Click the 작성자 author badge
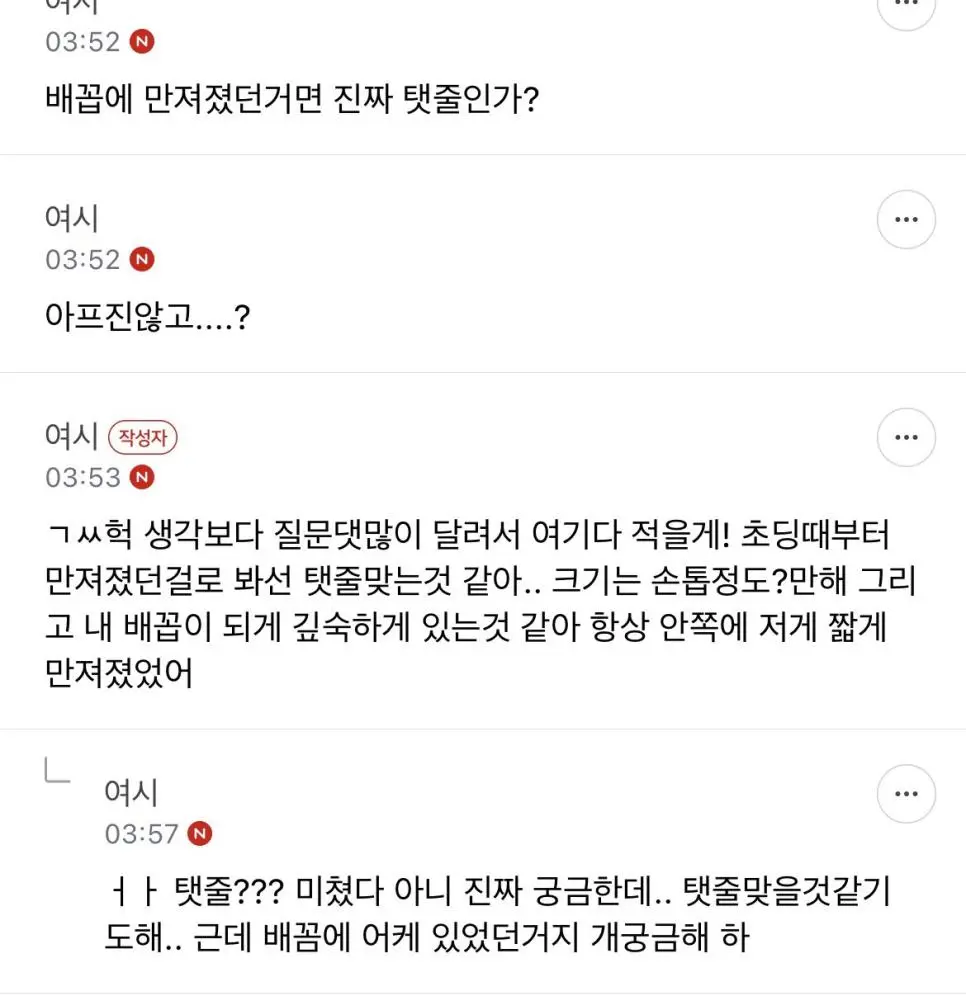 pos(142,437)
